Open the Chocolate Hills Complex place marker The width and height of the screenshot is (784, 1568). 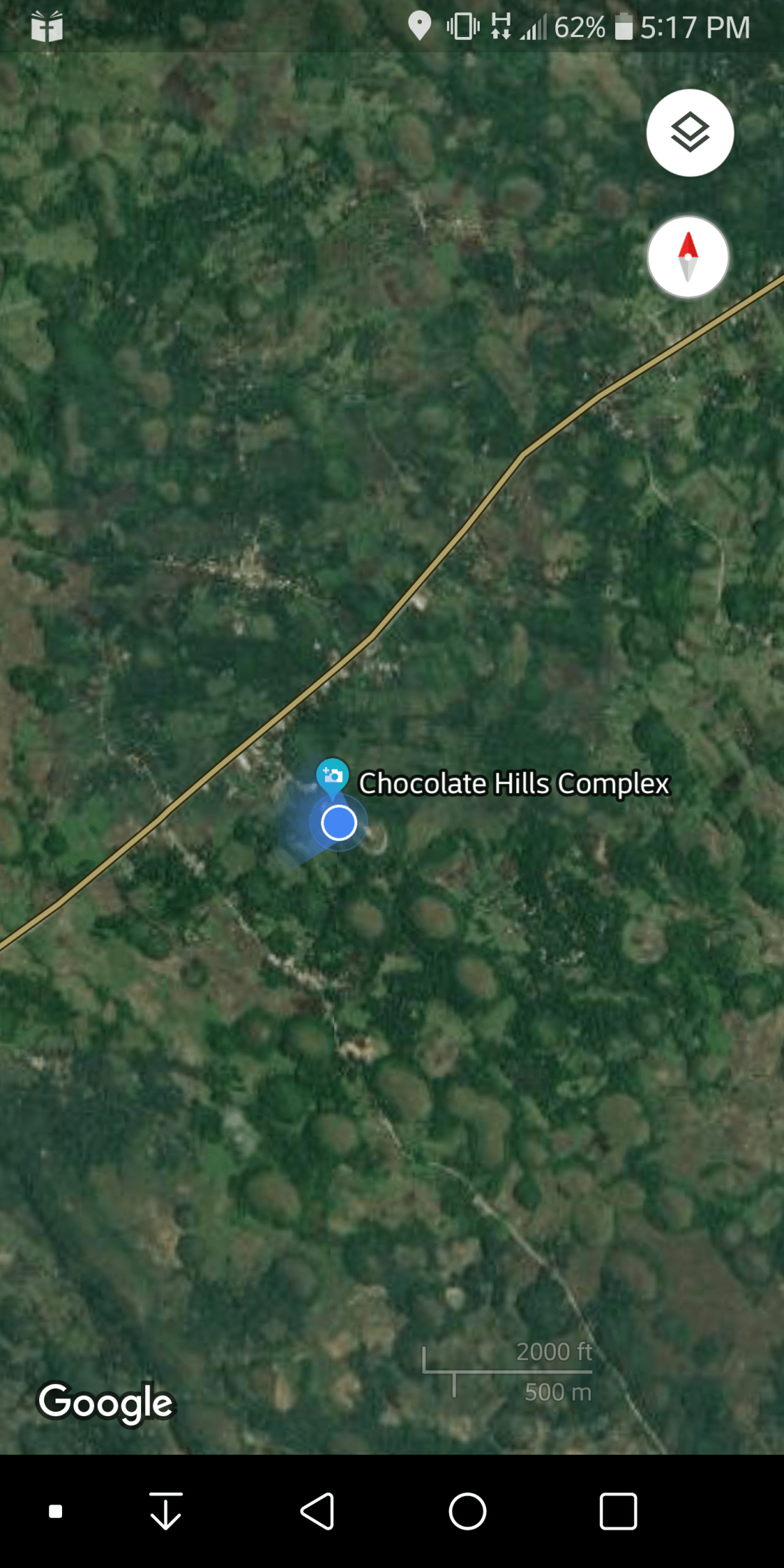[332, 775]
